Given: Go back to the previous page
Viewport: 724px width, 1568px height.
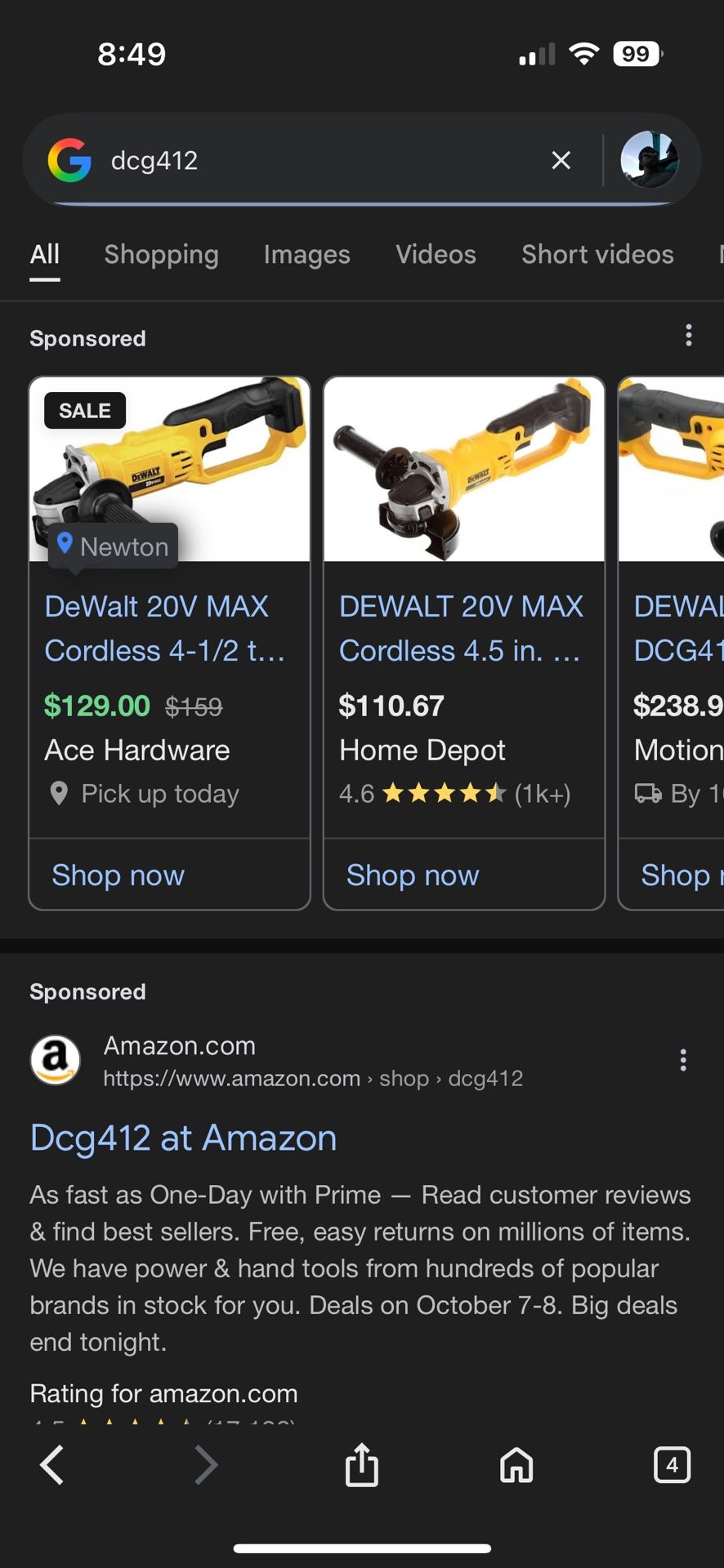Looking at the screenshot, I should 51,1465.
